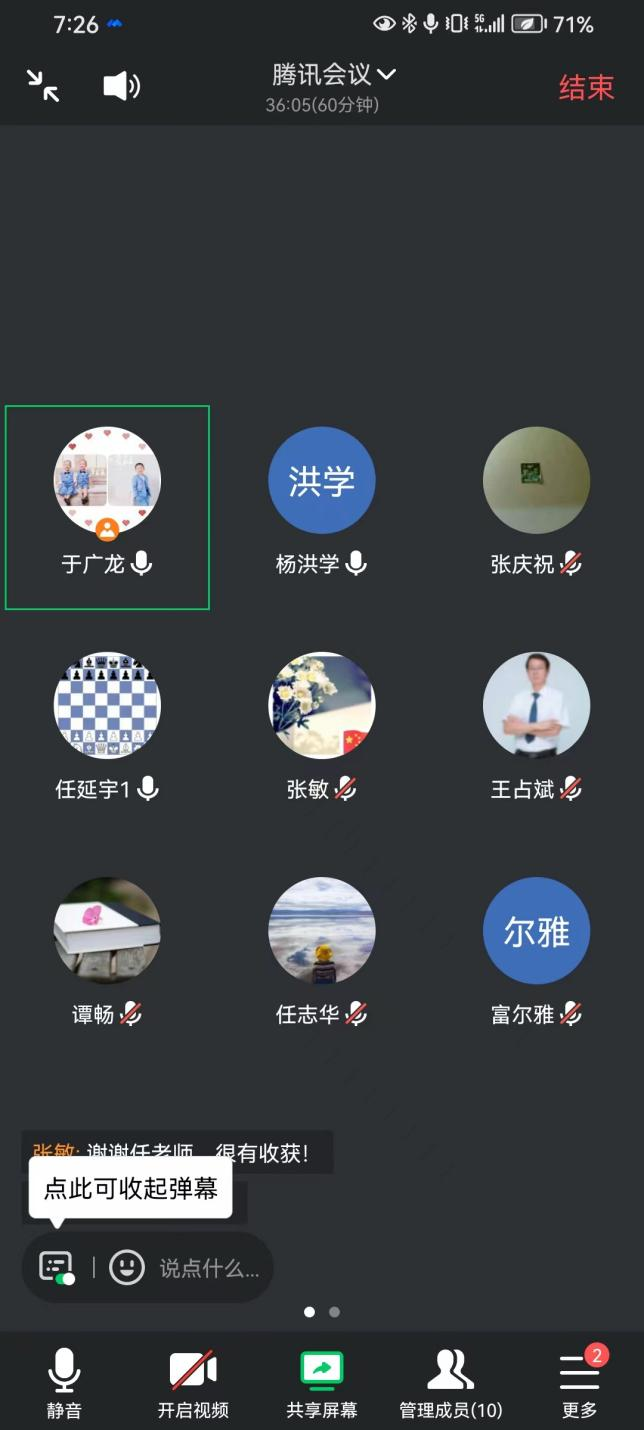The image size is (644, 1430).
Task: Open the emoji picker in chat
Action: click(127, 1268)
